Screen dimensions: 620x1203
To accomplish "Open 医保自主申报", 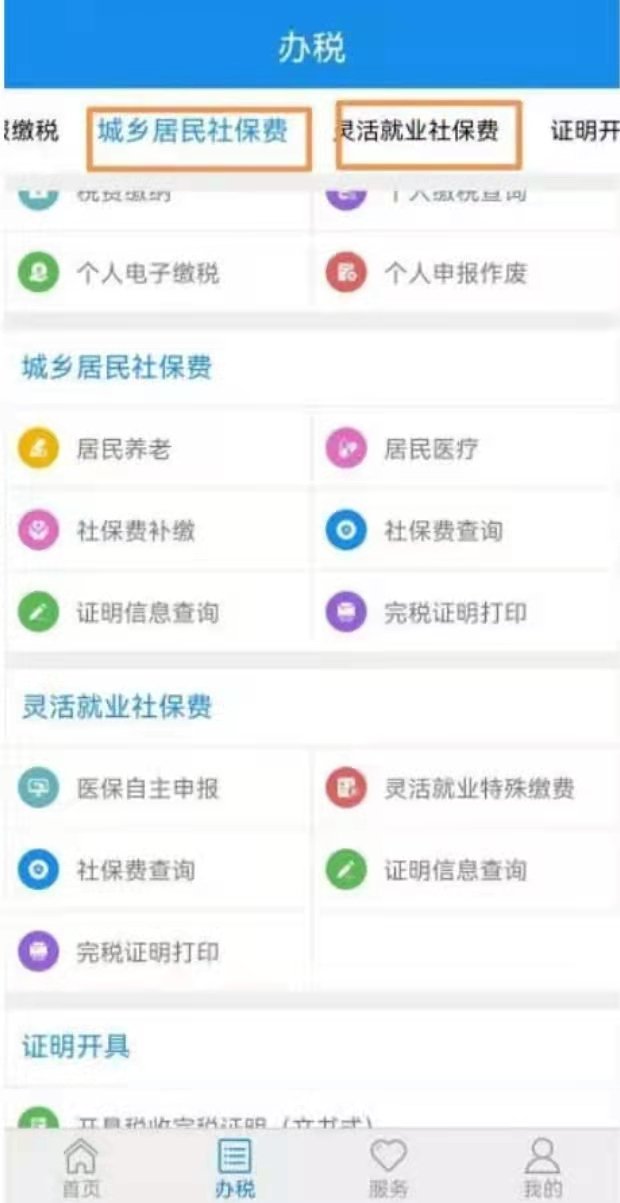I will pyautogui.click(x=147, y=789).
